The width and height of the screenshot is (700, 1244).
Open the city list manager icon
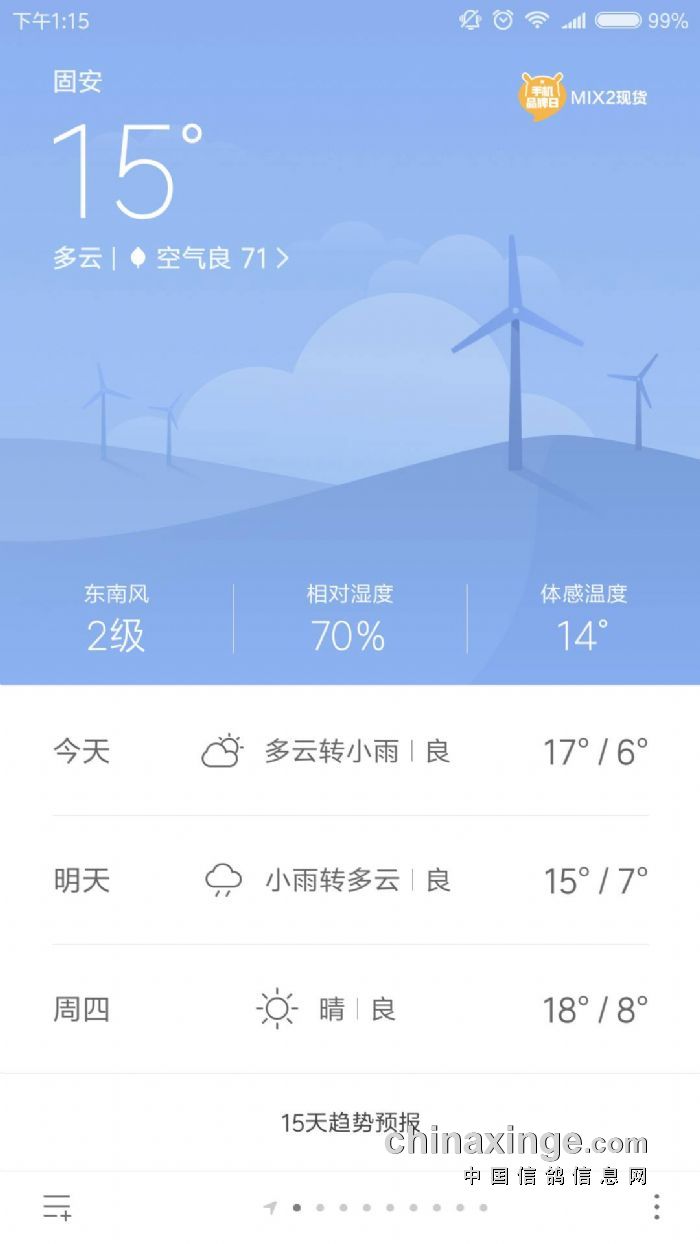tap(57, 1207)
